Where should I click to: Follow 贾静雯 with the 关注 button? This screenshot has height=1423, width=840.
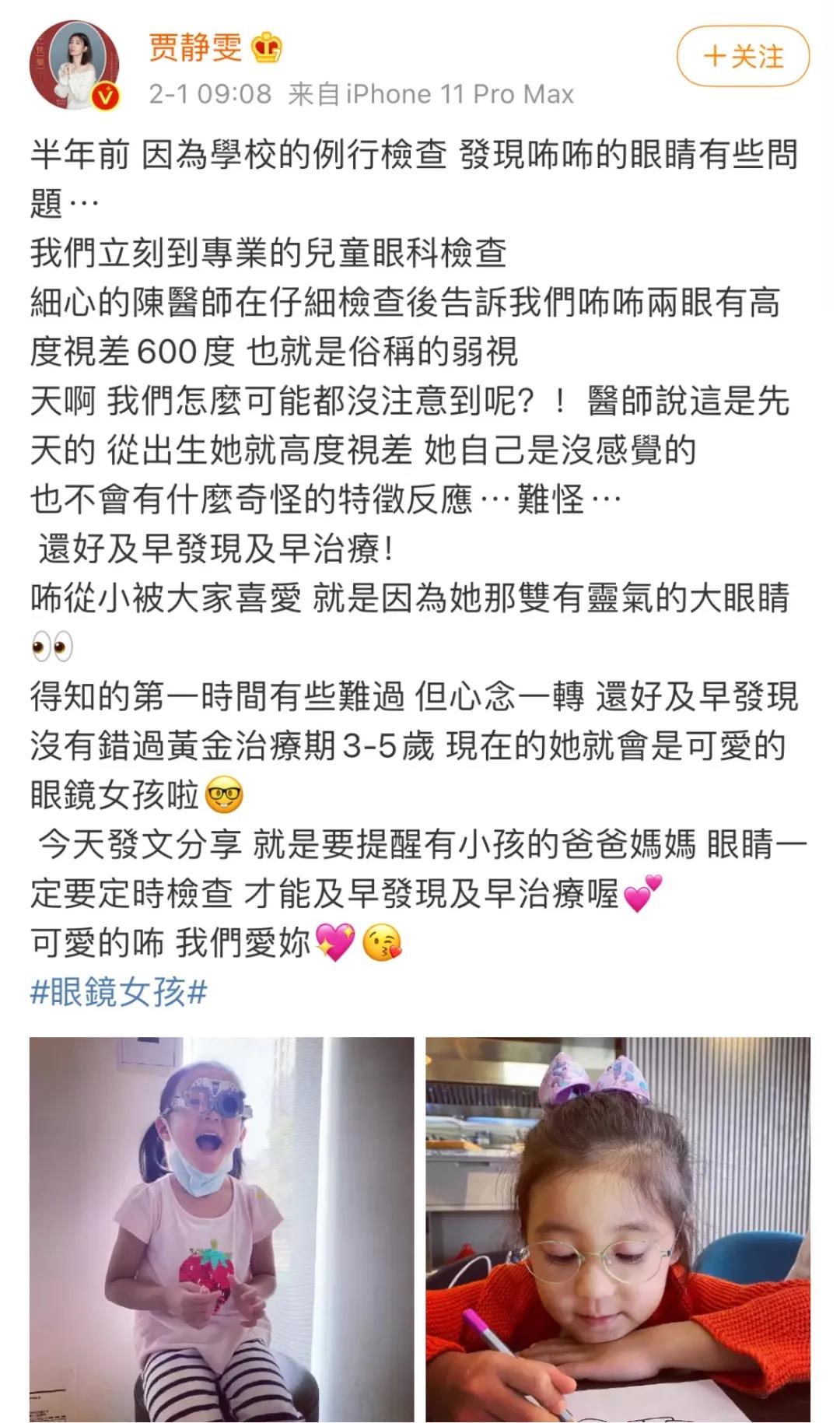(x=743, y=56)
